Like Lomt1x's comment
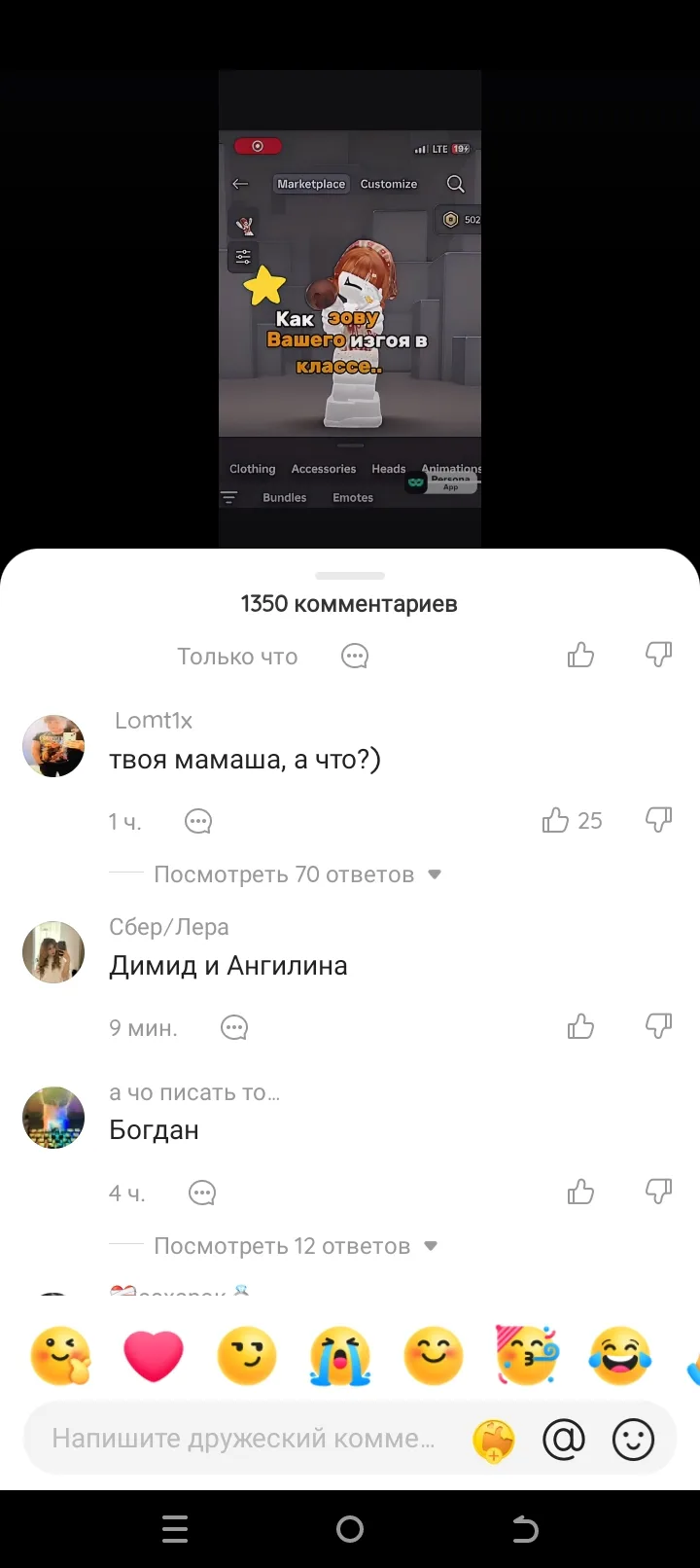Screen dimensions: 700x1568 point(556,820)
